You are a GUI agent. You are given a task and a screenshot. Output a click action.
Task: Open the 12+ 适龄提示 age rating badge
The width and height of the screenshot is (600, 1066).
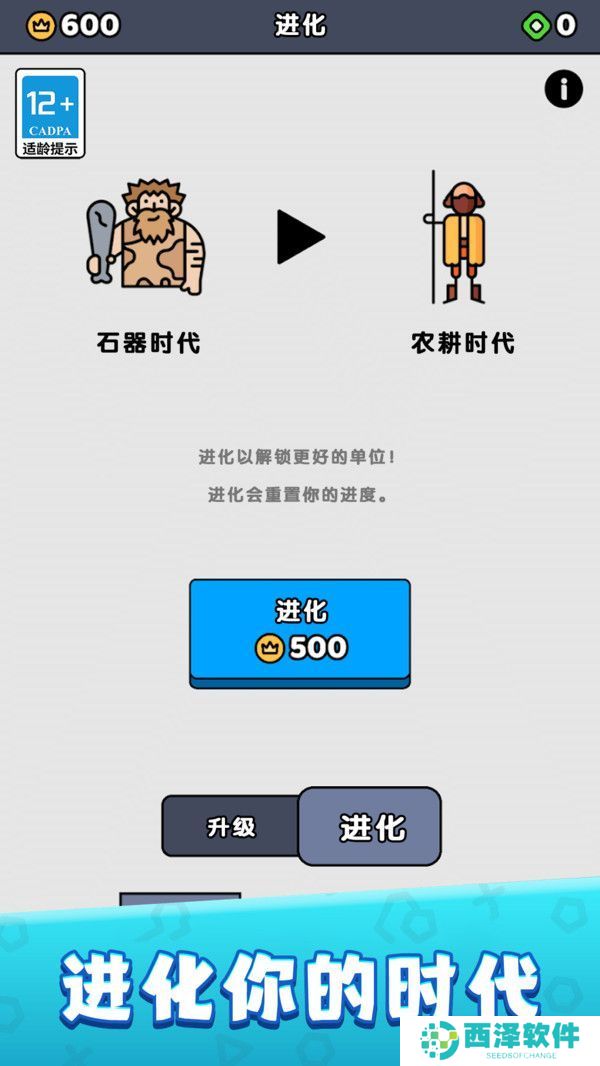(50, 114)
